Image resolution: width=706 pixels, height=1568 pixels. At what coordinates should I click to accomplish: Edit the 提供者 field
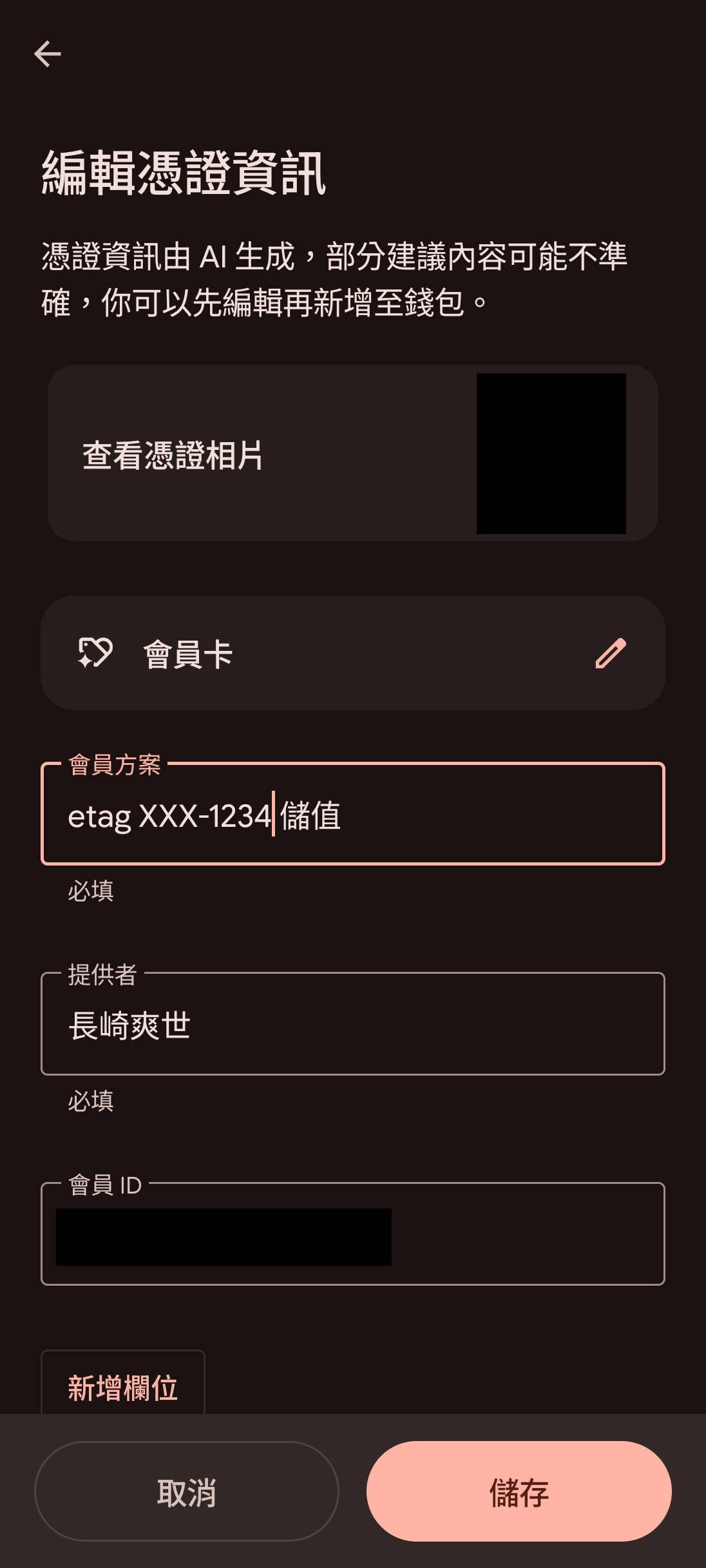[352, 1024]
